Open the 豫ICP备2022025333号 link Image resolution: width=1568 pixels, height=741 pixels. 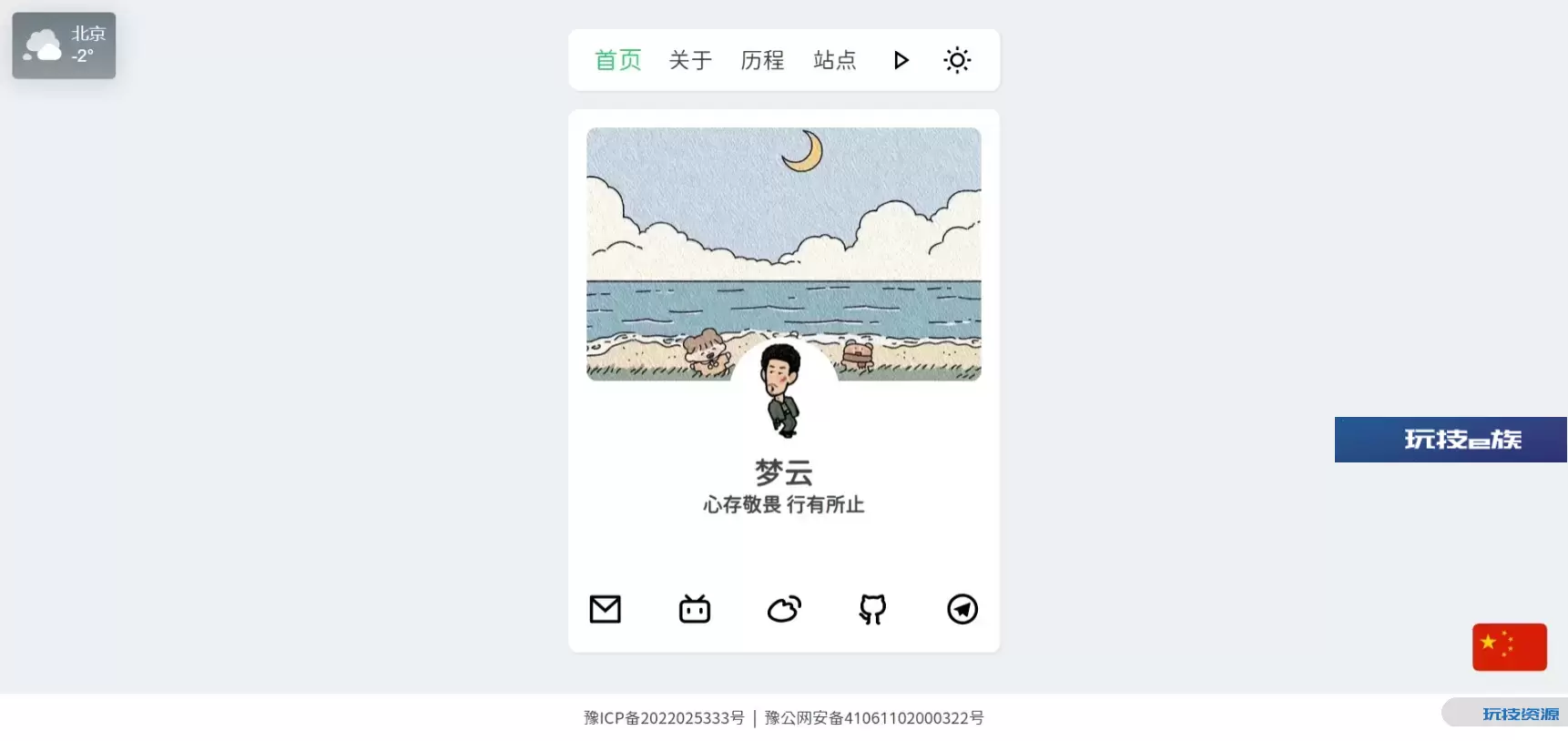tap(664, 718)
